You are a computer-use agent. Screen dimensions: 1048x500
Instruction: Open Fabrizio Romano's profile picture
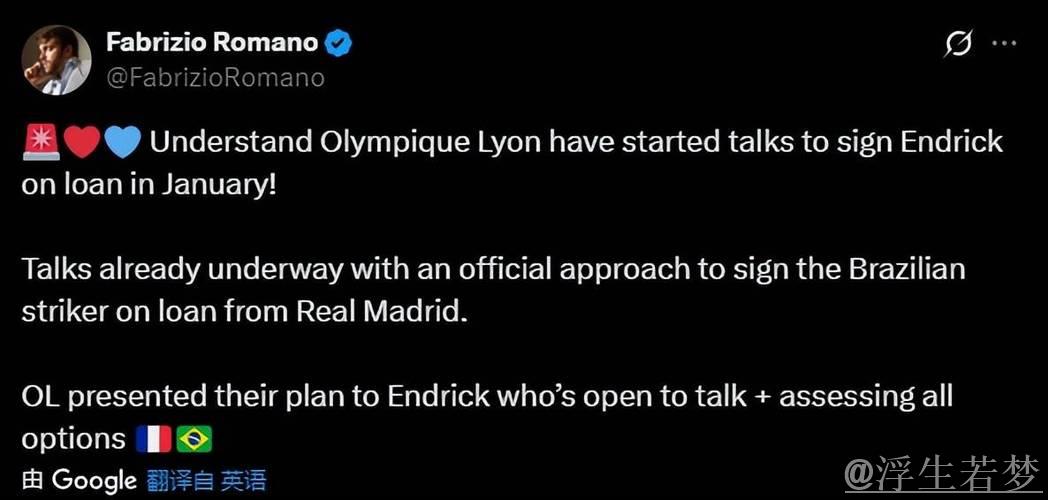point(57,61)
